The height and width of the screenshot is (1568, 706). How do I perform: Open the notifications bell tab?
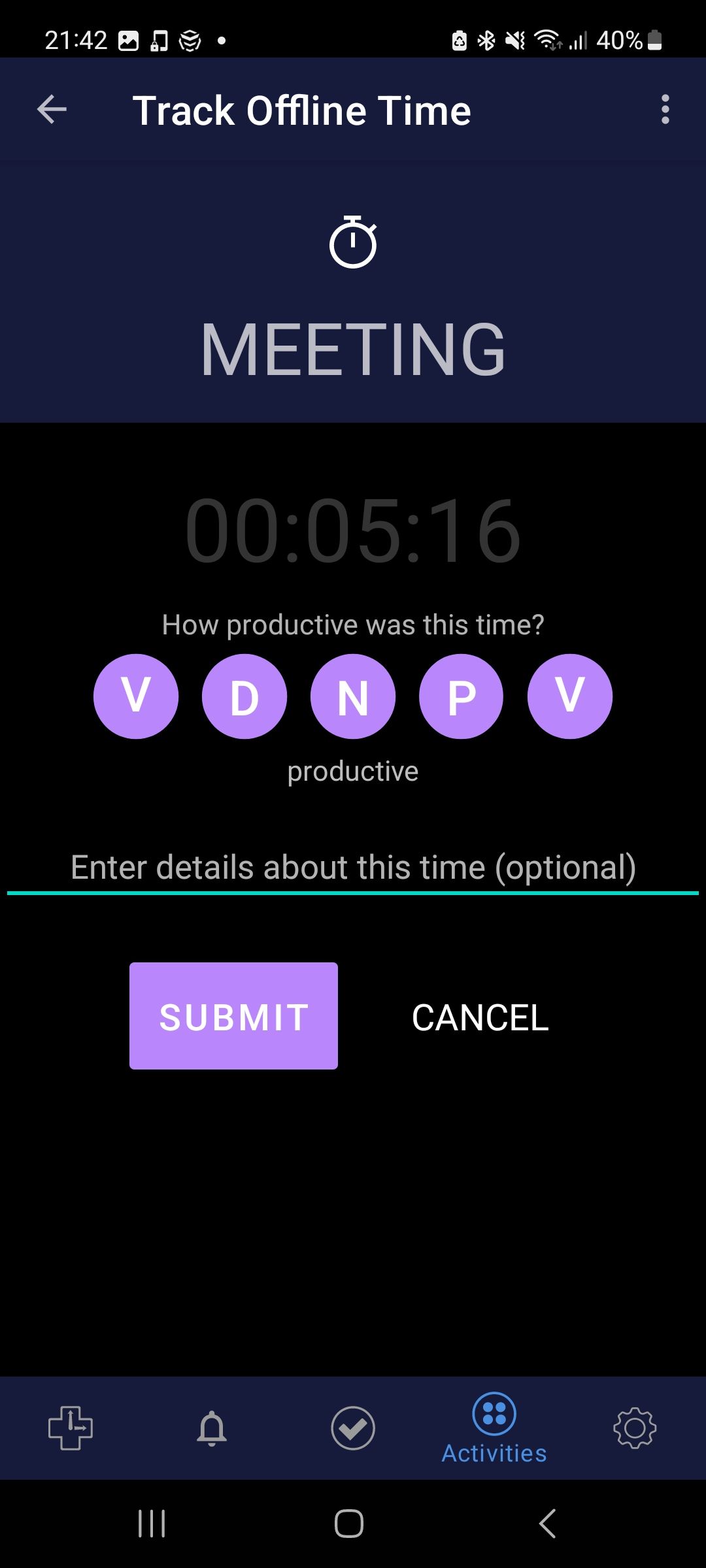[212, 1428]
